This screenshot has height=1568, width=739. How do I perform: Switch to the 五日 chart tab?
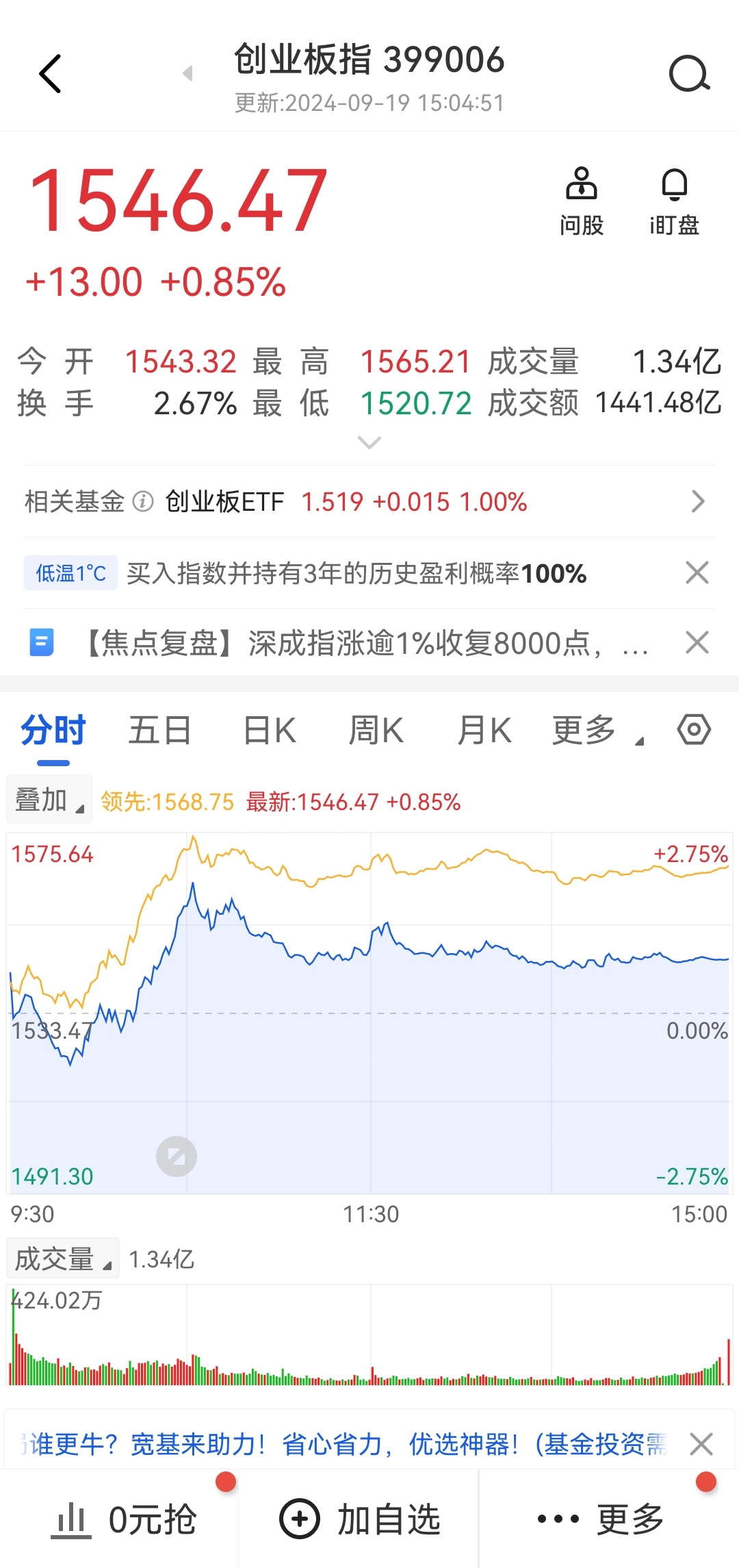click(x=159, y=729)
